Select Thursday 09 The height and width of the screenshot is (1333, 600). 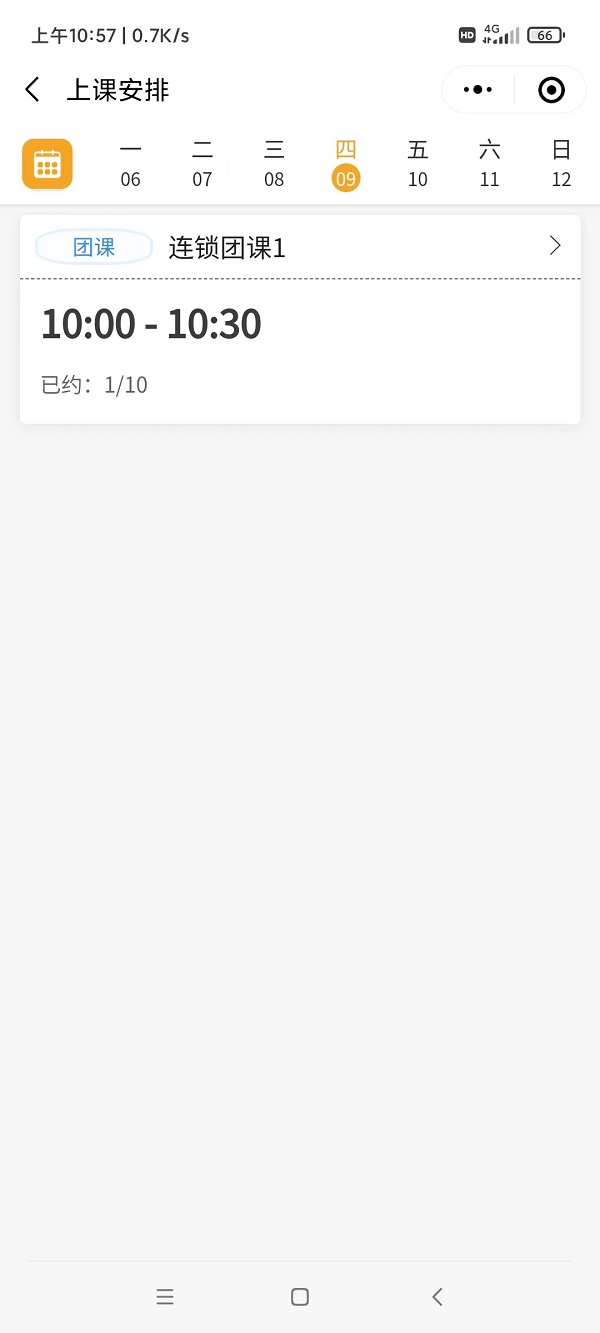point(346,165)
